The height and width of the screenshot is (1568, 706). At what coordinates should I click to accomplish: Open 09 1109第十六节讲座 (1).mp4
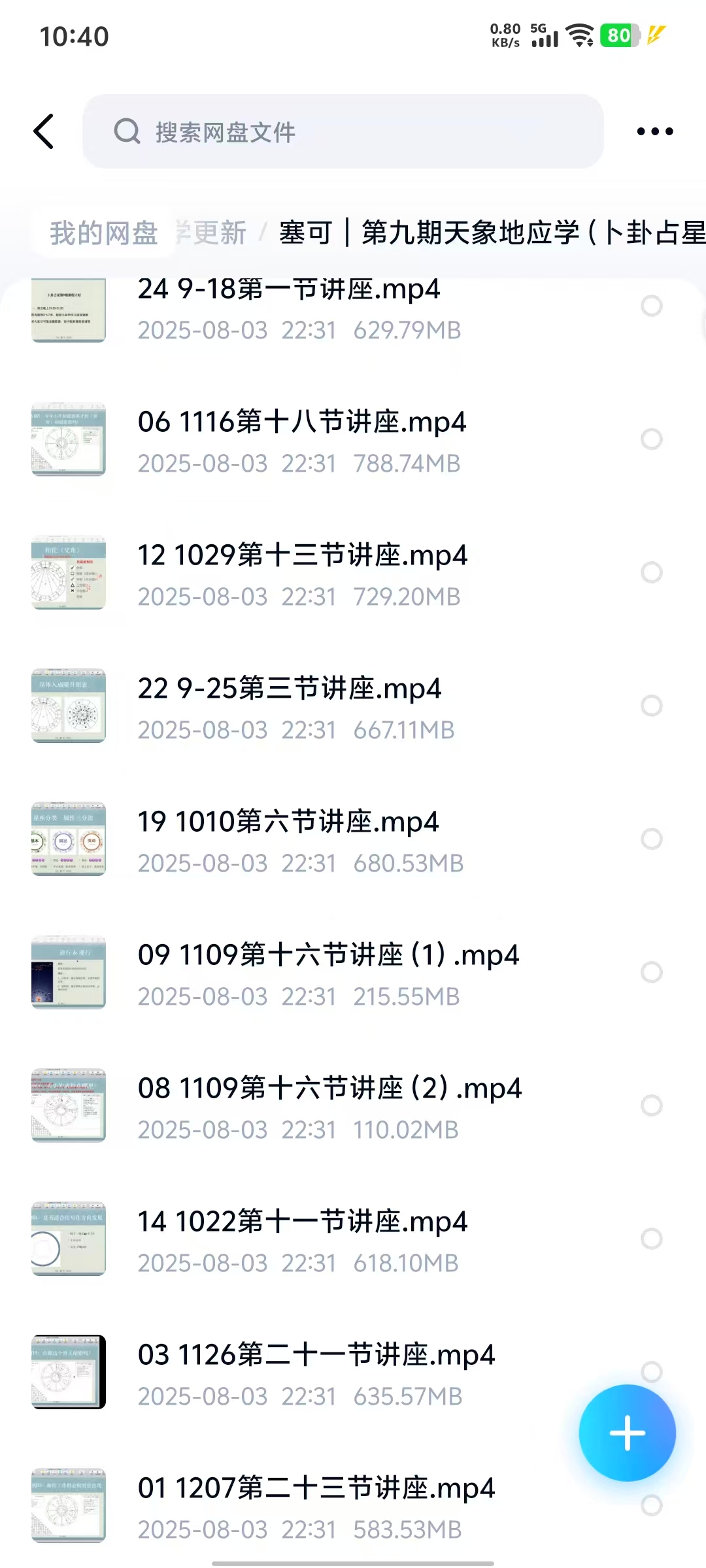(x=328, y=956)
